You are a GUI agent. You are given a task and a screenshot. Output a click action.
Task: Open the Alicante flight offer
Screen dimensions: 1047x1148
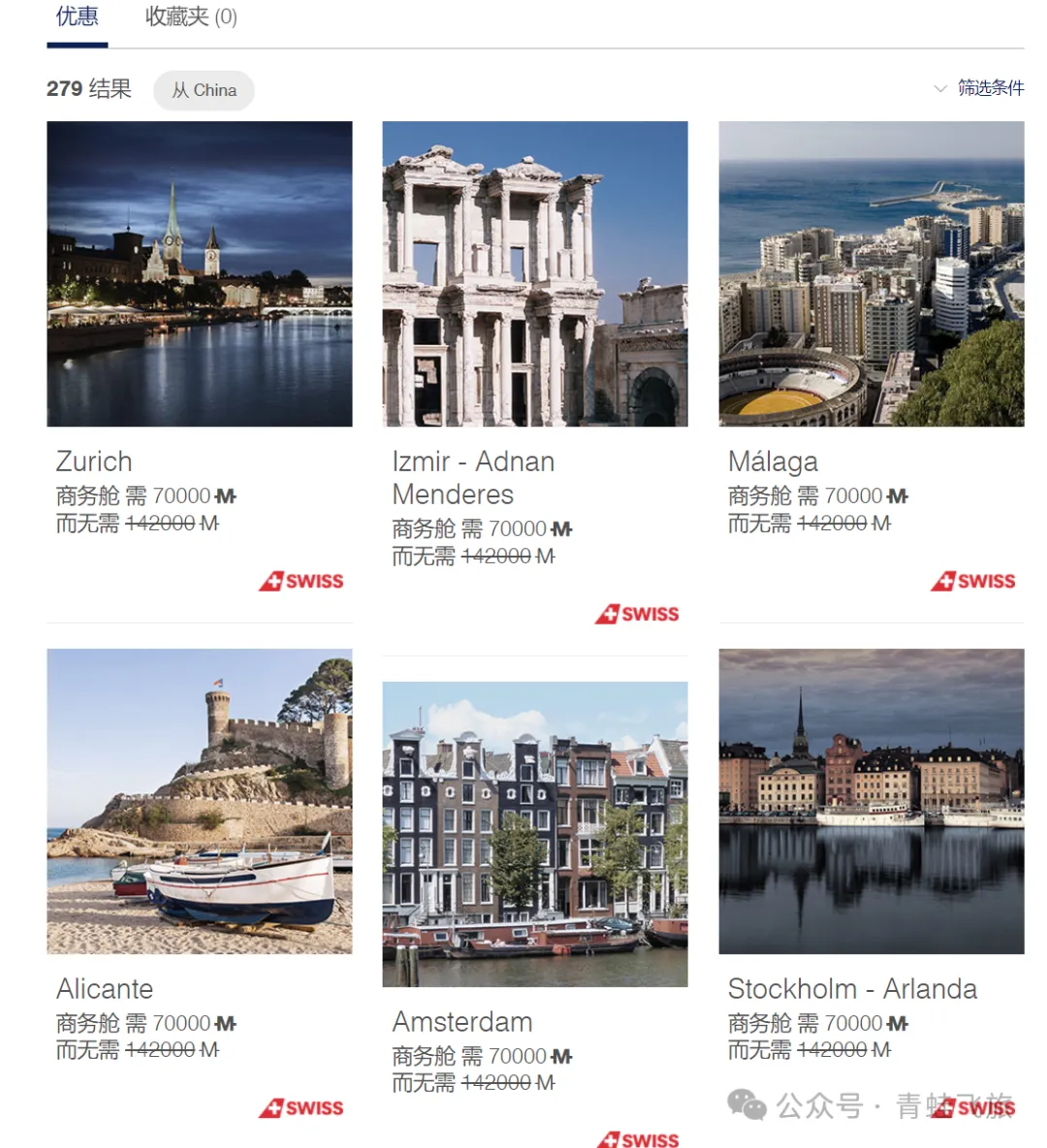click(x=200, y=801)
